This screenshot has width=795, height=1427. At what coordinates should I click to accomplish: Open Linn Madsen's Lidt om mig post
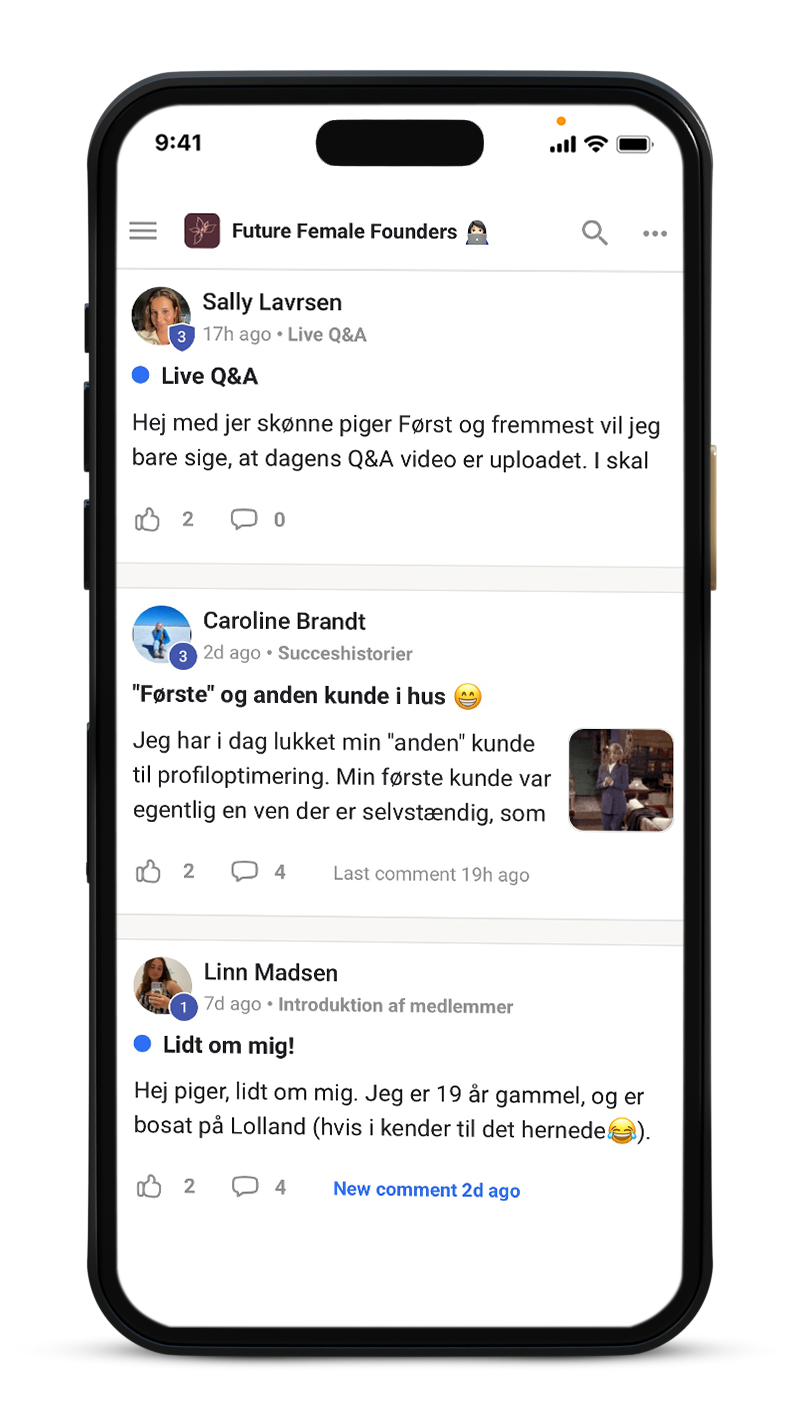[x=228, y=1046]
